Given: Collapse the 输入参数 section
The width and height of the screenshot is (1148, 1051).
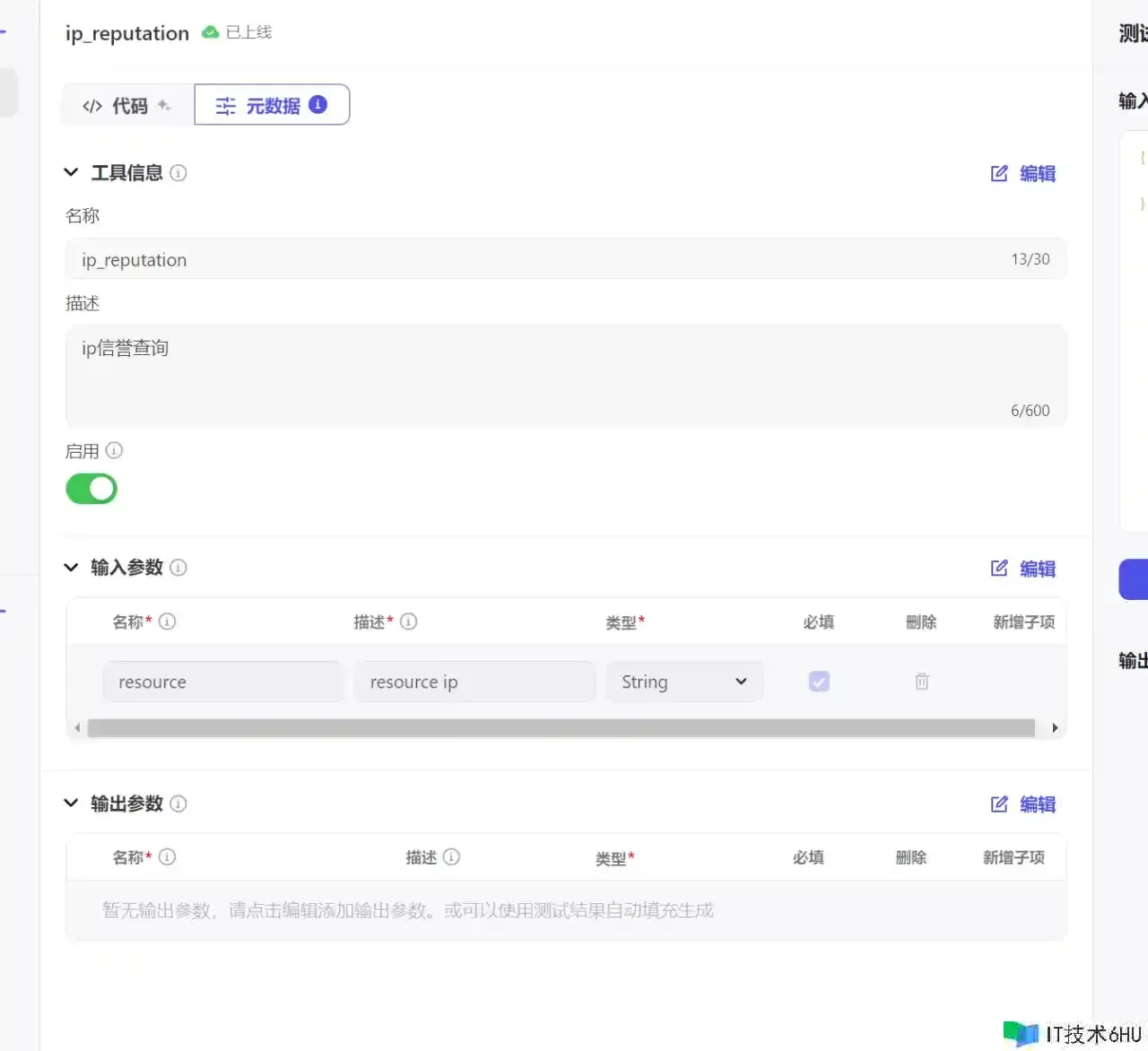Looking at the screenshot, I should point(72,568).
